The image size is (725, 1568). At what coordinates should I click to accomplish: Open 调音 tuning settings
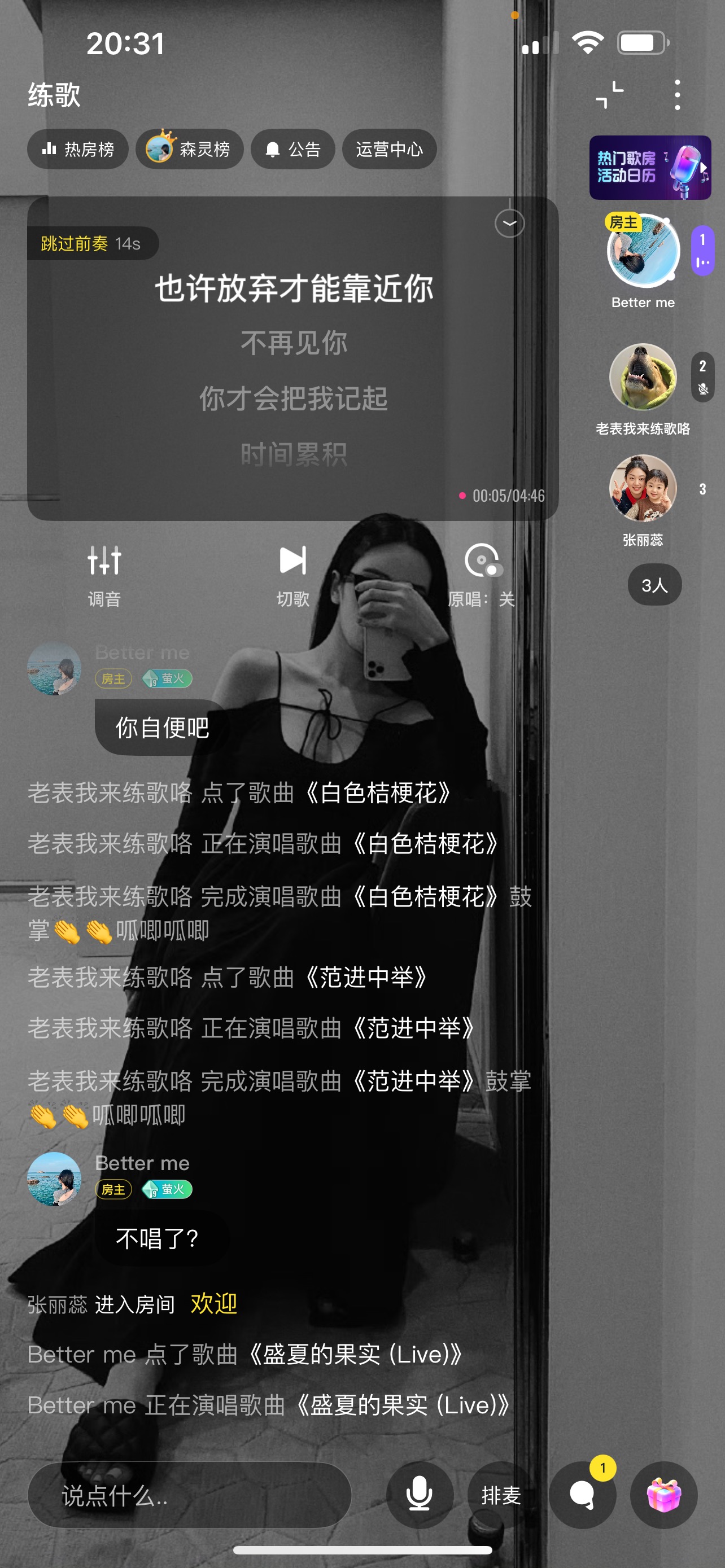pos(104,575)
